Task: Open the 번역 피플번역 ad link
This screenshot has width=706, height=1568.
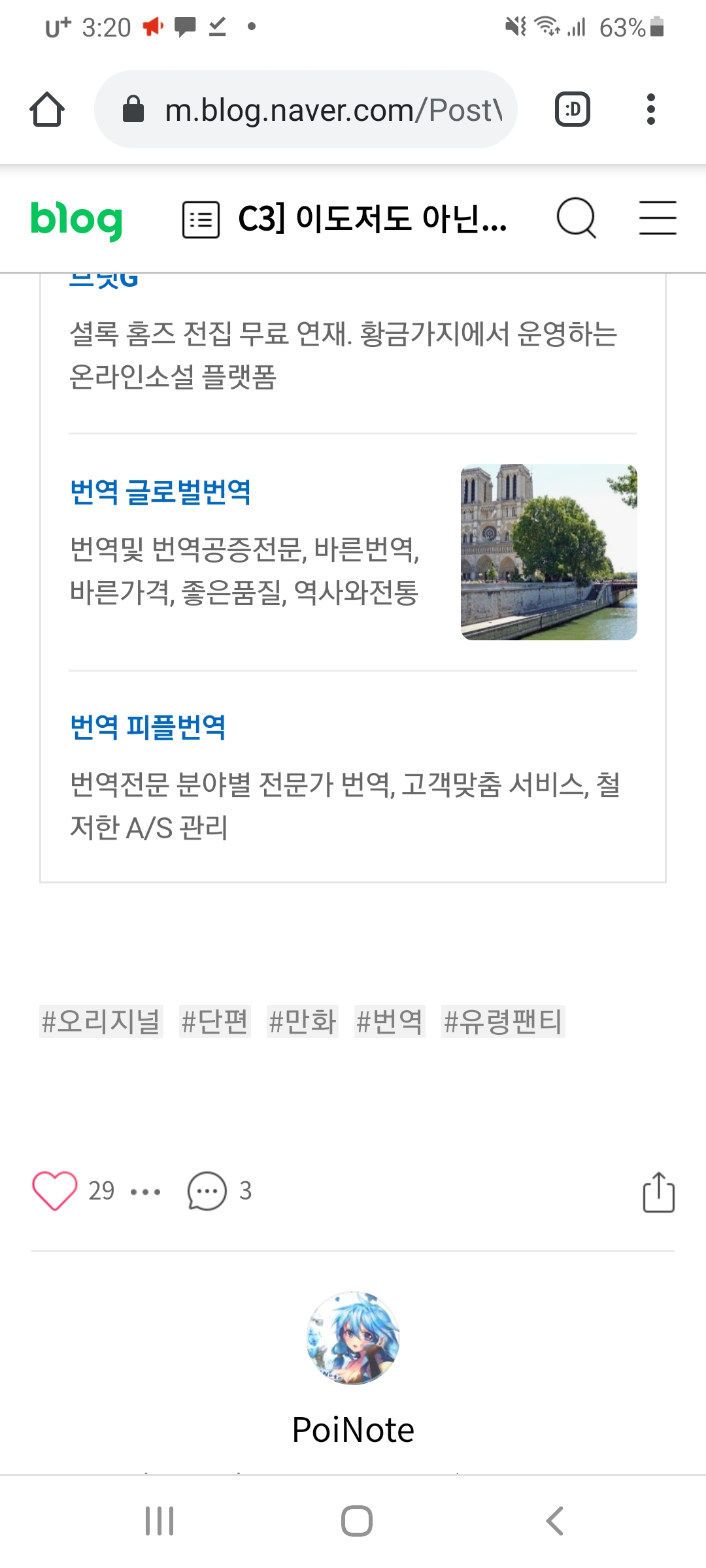Action: click(x=148, y=727)
